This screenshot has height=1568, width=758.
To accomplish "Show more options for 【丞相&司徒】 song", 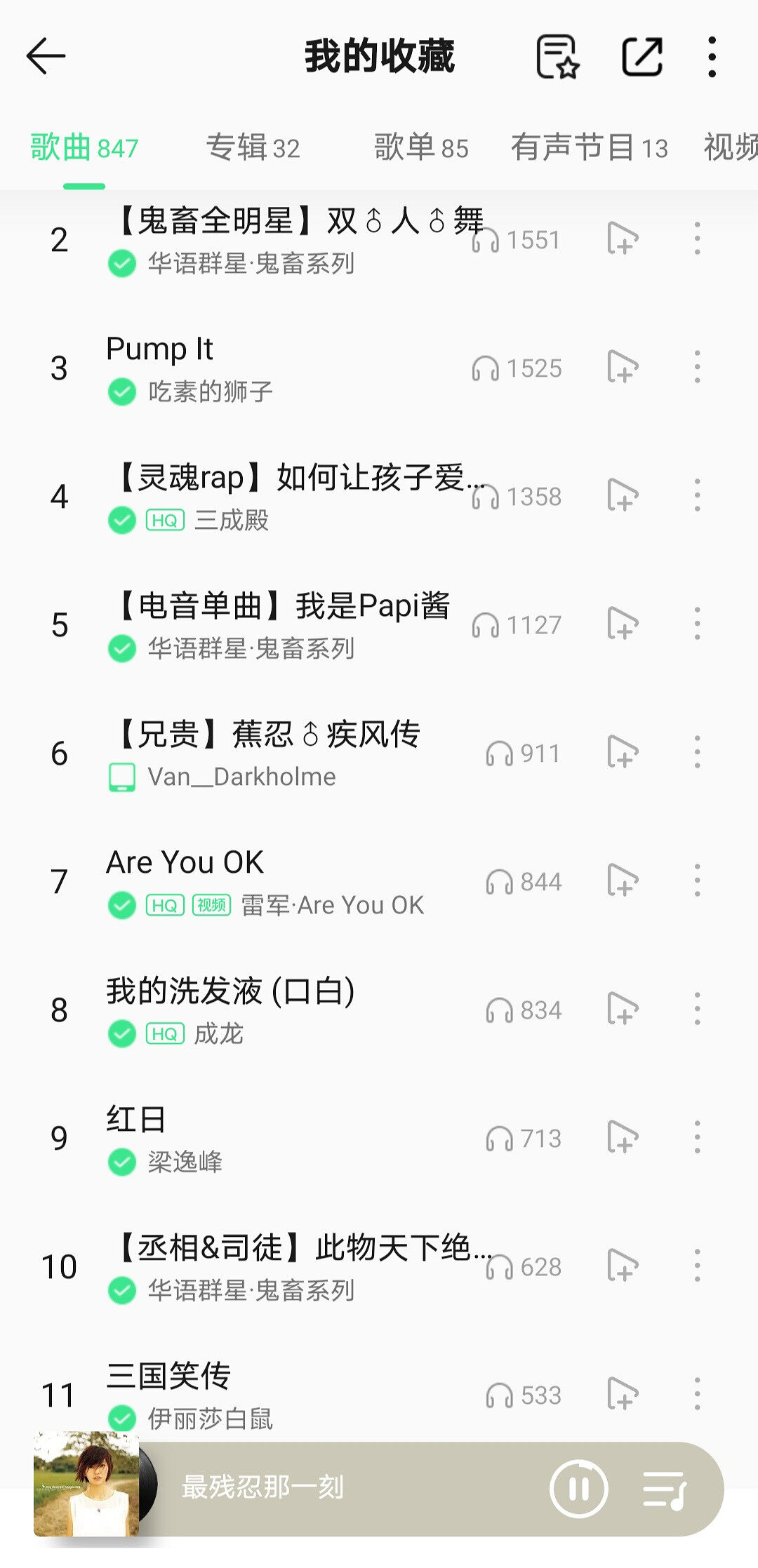I will point(697,1266).
